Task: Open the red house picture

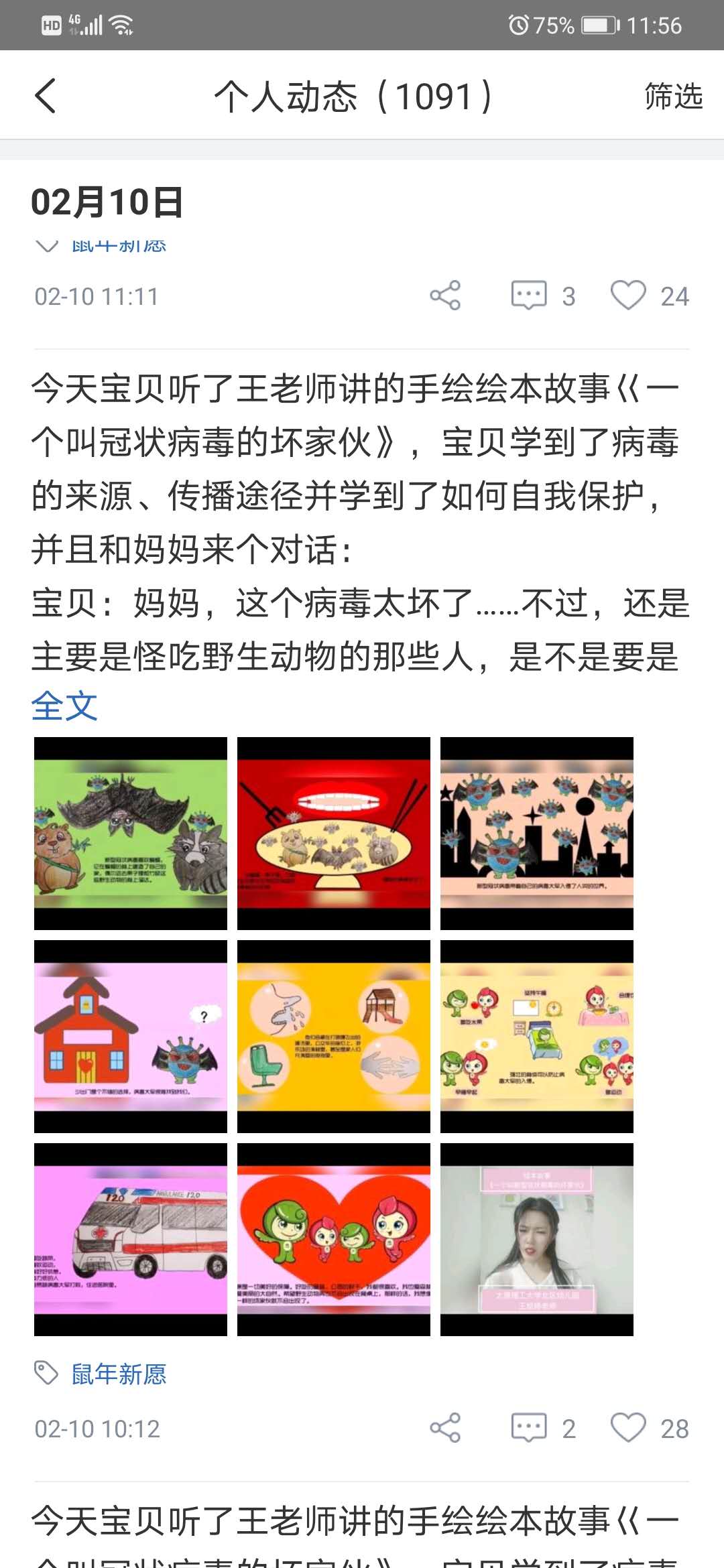Action: coord(131,1037)
